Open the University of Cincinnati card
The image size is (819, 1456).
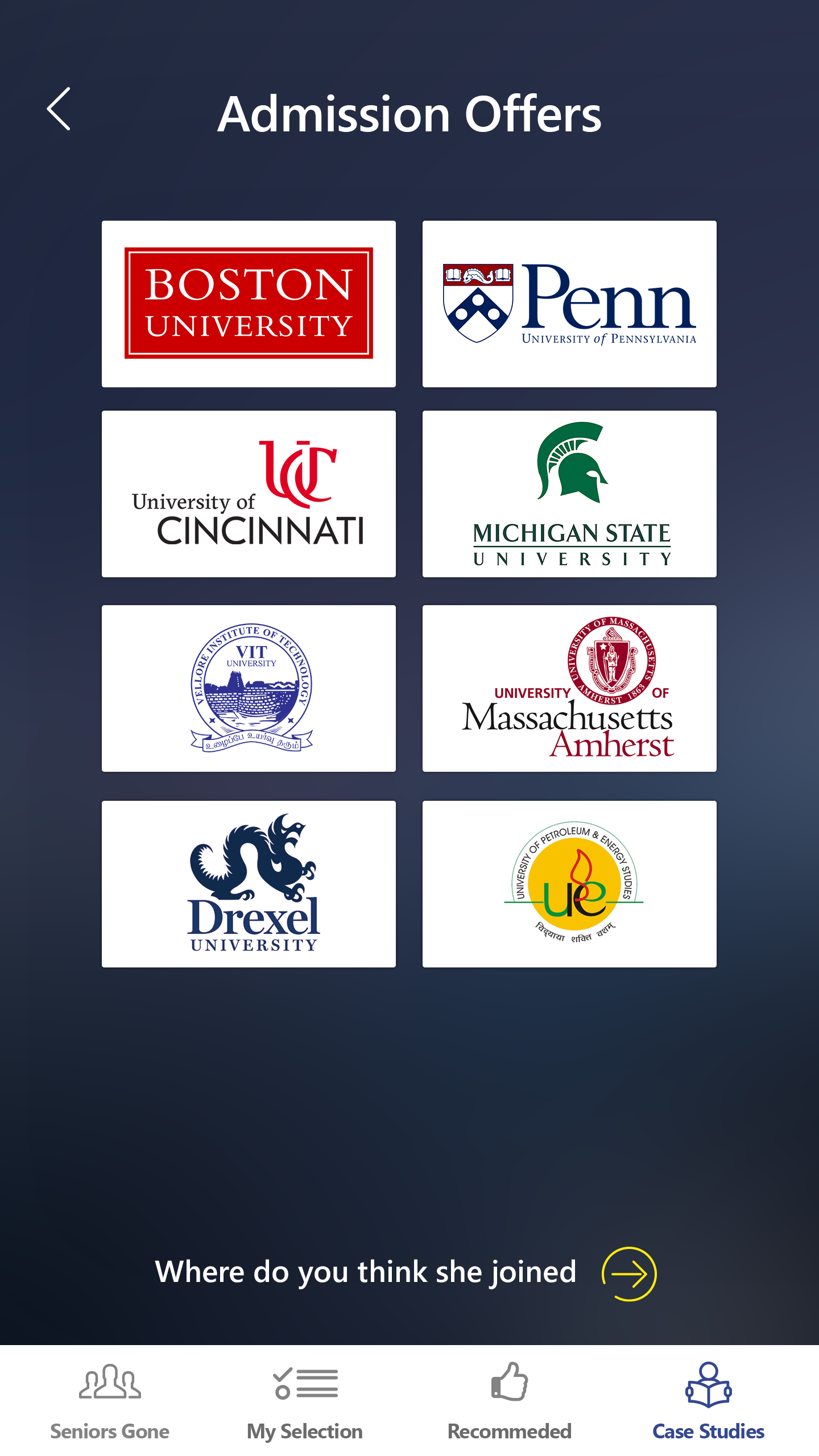tap(249, 494)
